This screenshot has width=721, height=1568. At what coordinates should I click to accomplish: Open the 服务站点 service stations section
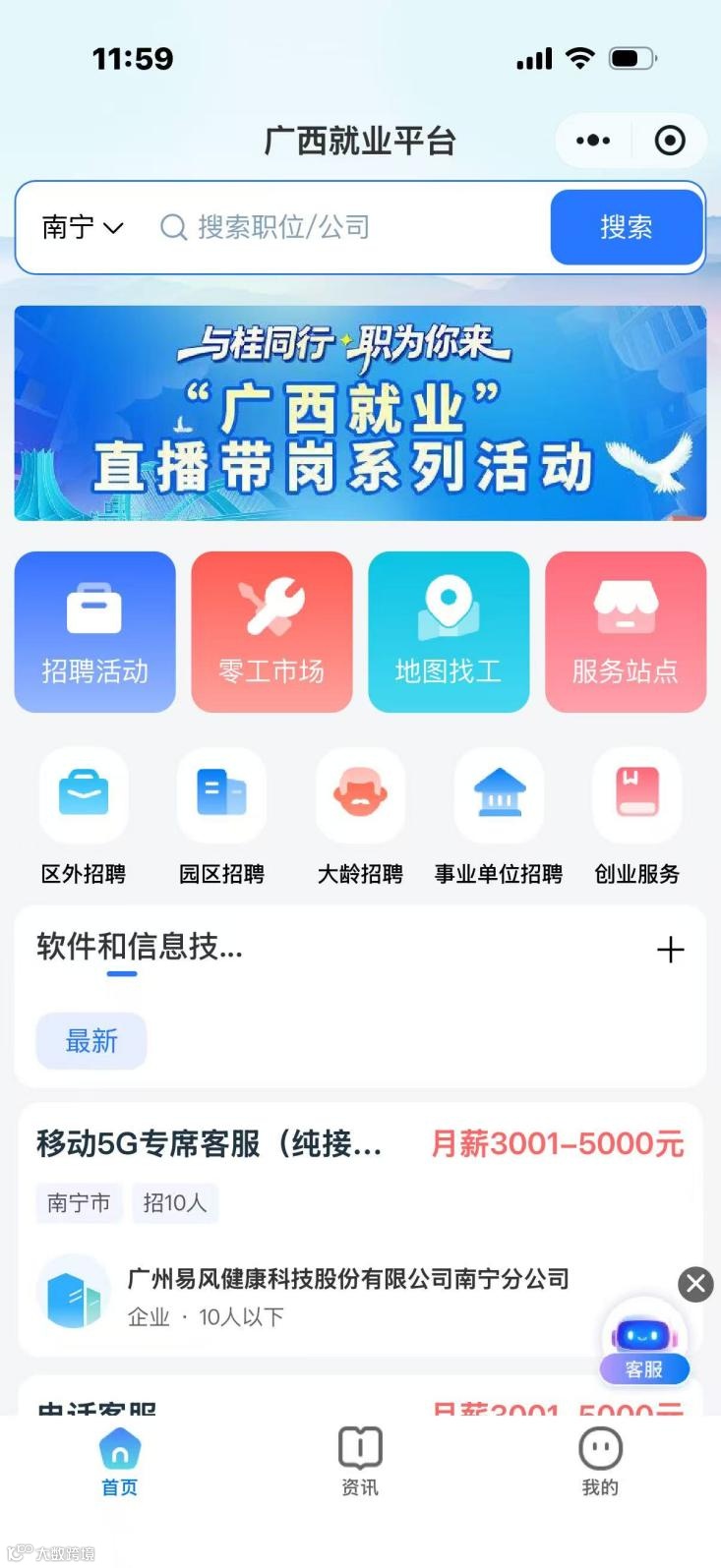[626, 630]
